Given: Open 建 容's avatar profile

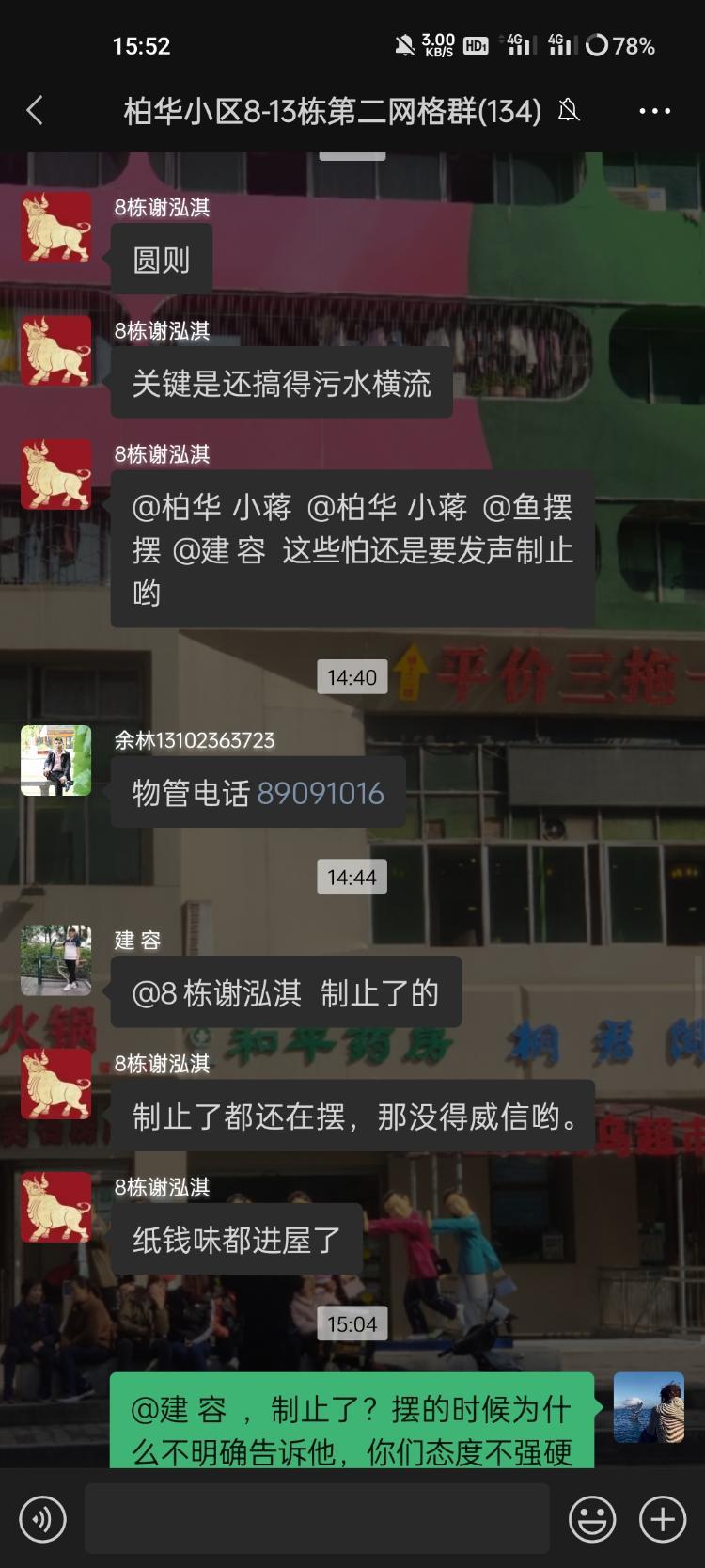Looking at the screenshot, I should pyautogui.click(x=56, y=959).
